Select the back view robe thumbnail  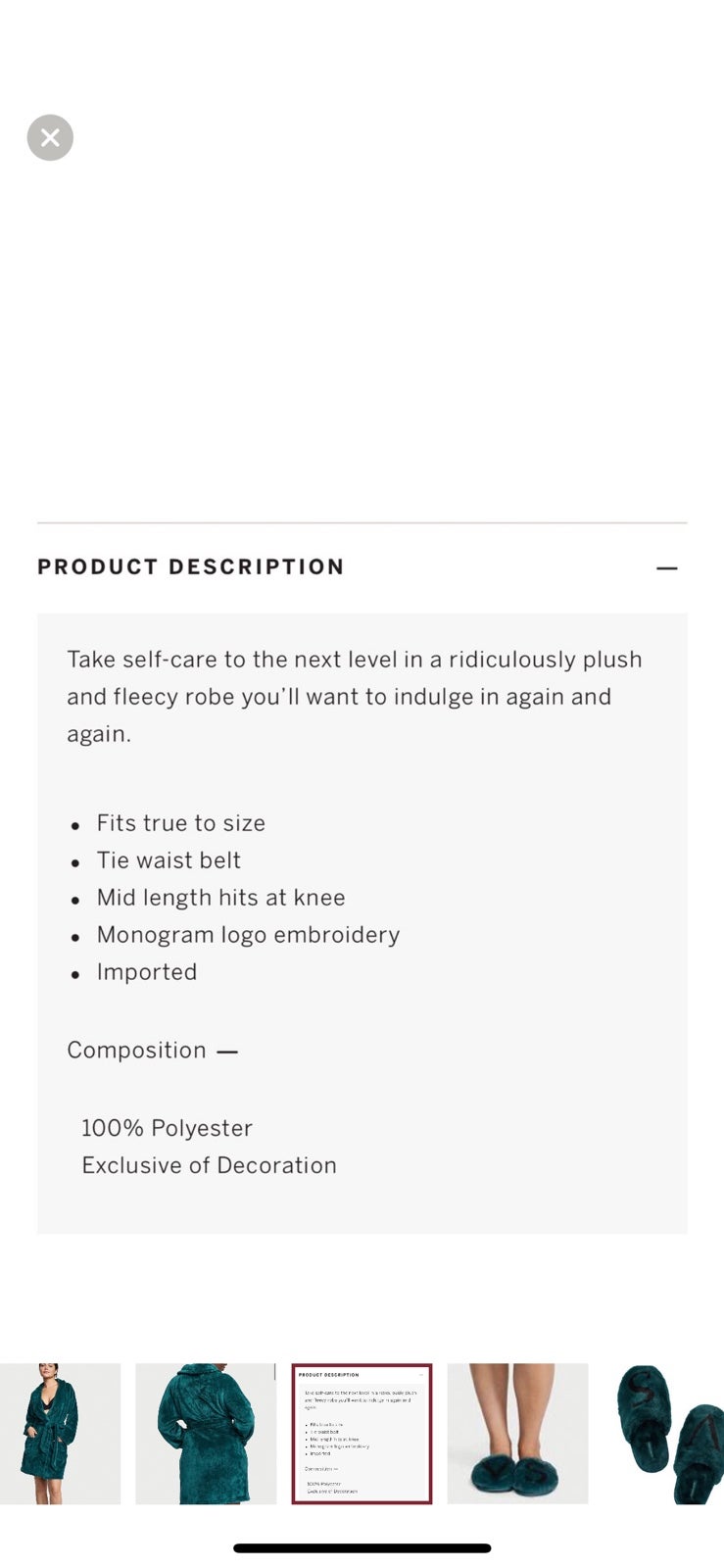[206, 1434]
